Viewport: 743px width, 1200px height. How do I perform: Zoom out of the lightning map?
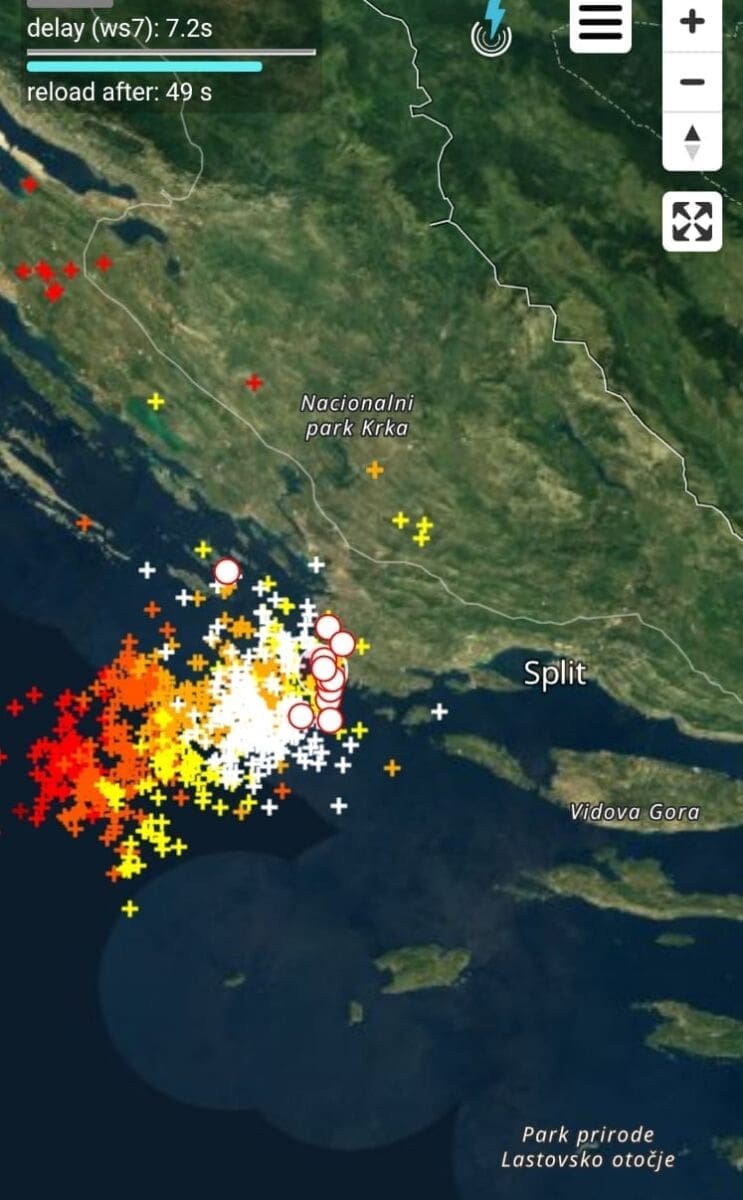[692, 82]
